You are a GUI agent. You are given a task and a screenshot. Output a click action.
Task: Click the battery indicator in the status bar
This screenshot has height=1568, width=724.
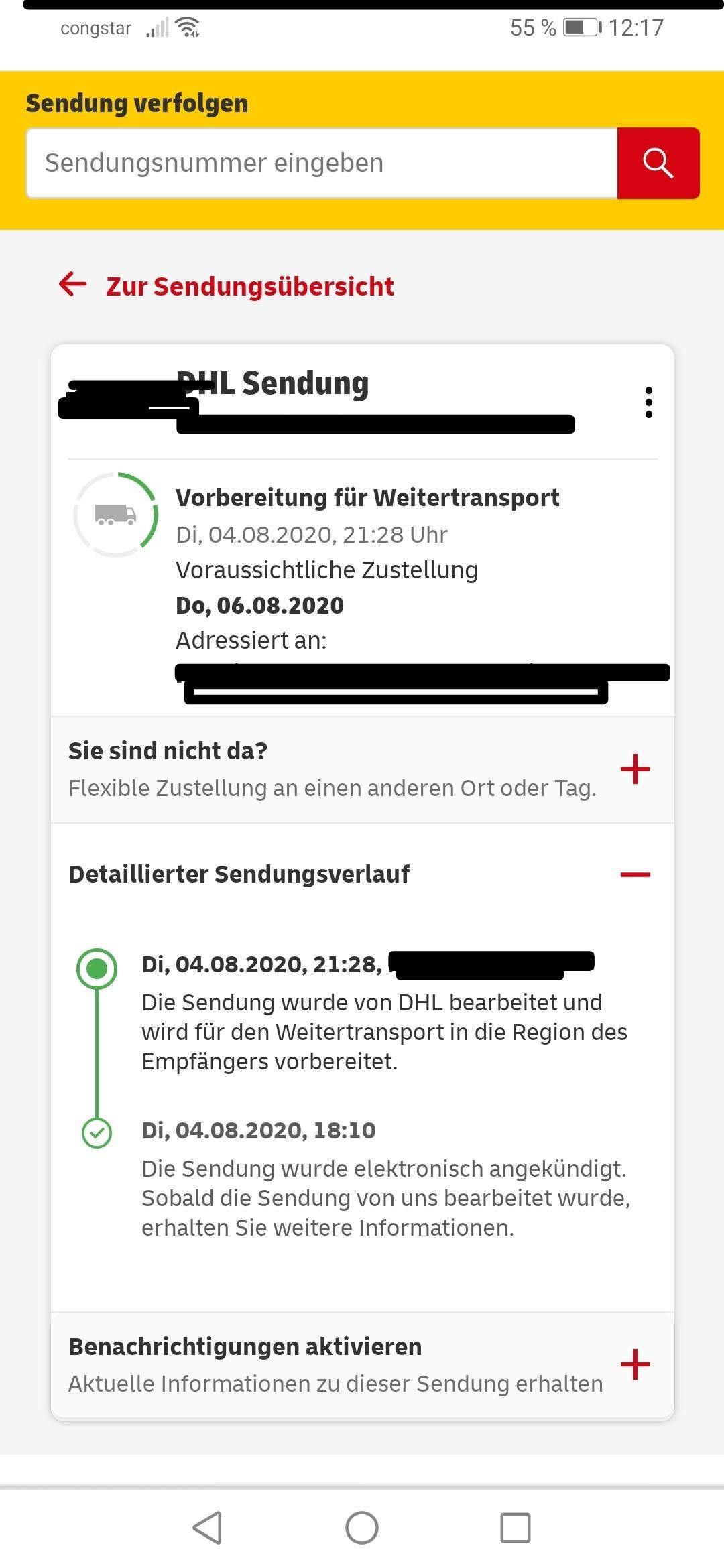(x=581, y=27)
